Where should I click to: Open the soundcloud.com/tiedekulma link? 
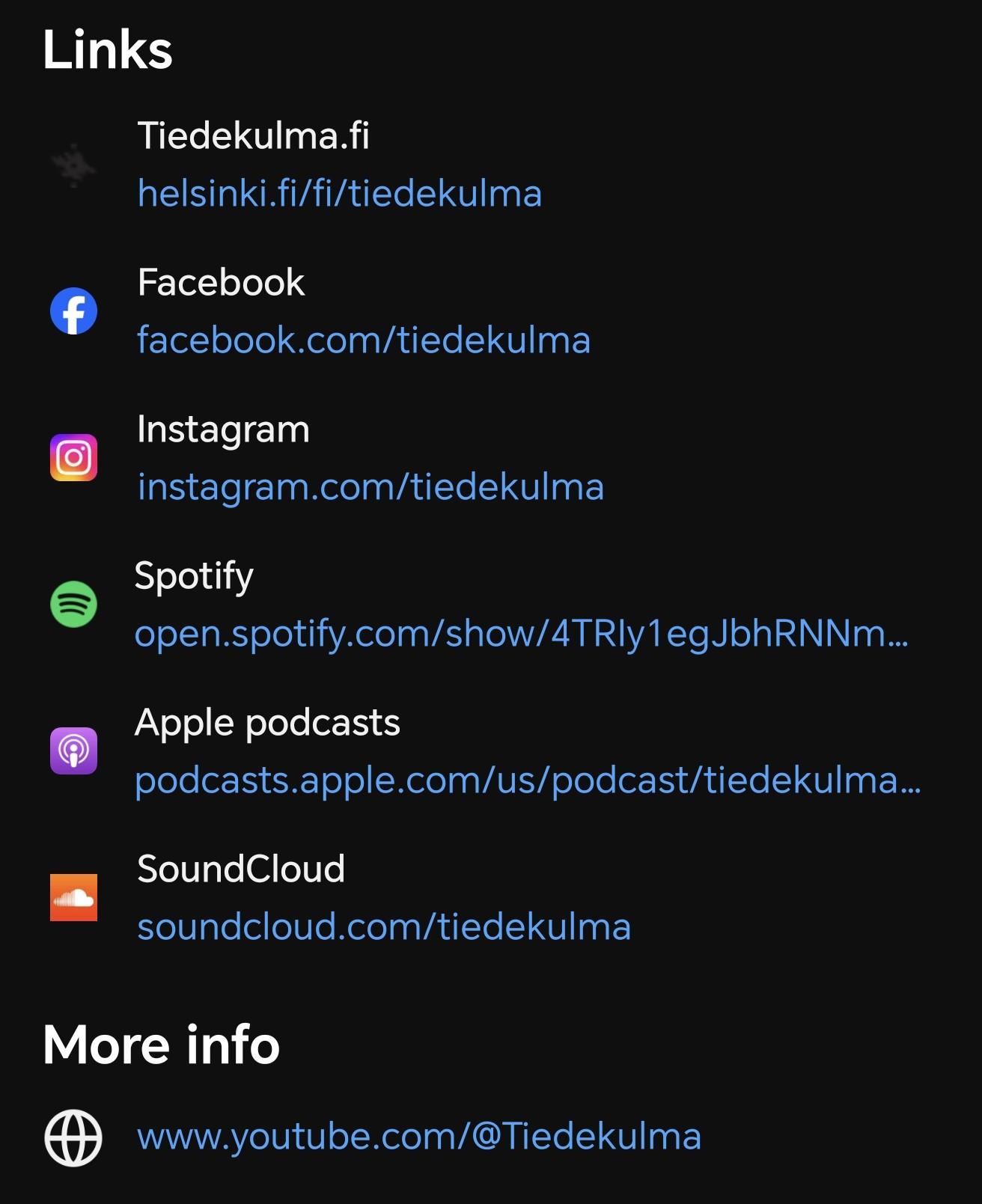(383, 927)
